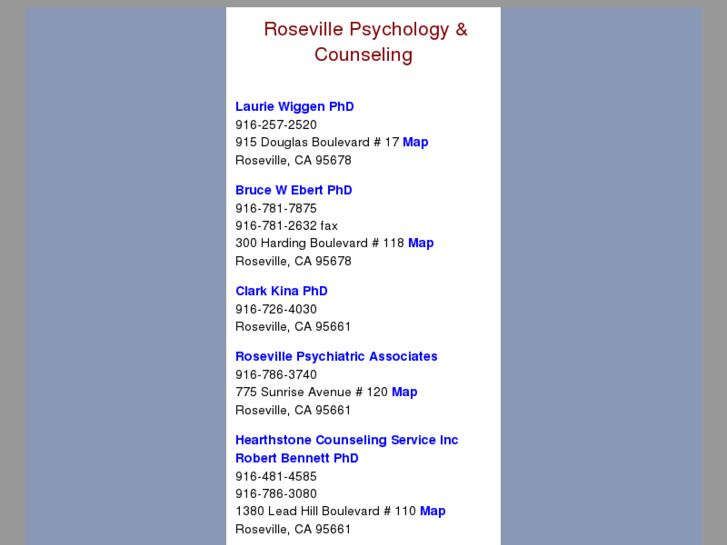View map for 300 Harding Boulevard
The image size is (727, 545).
[420, 243]
